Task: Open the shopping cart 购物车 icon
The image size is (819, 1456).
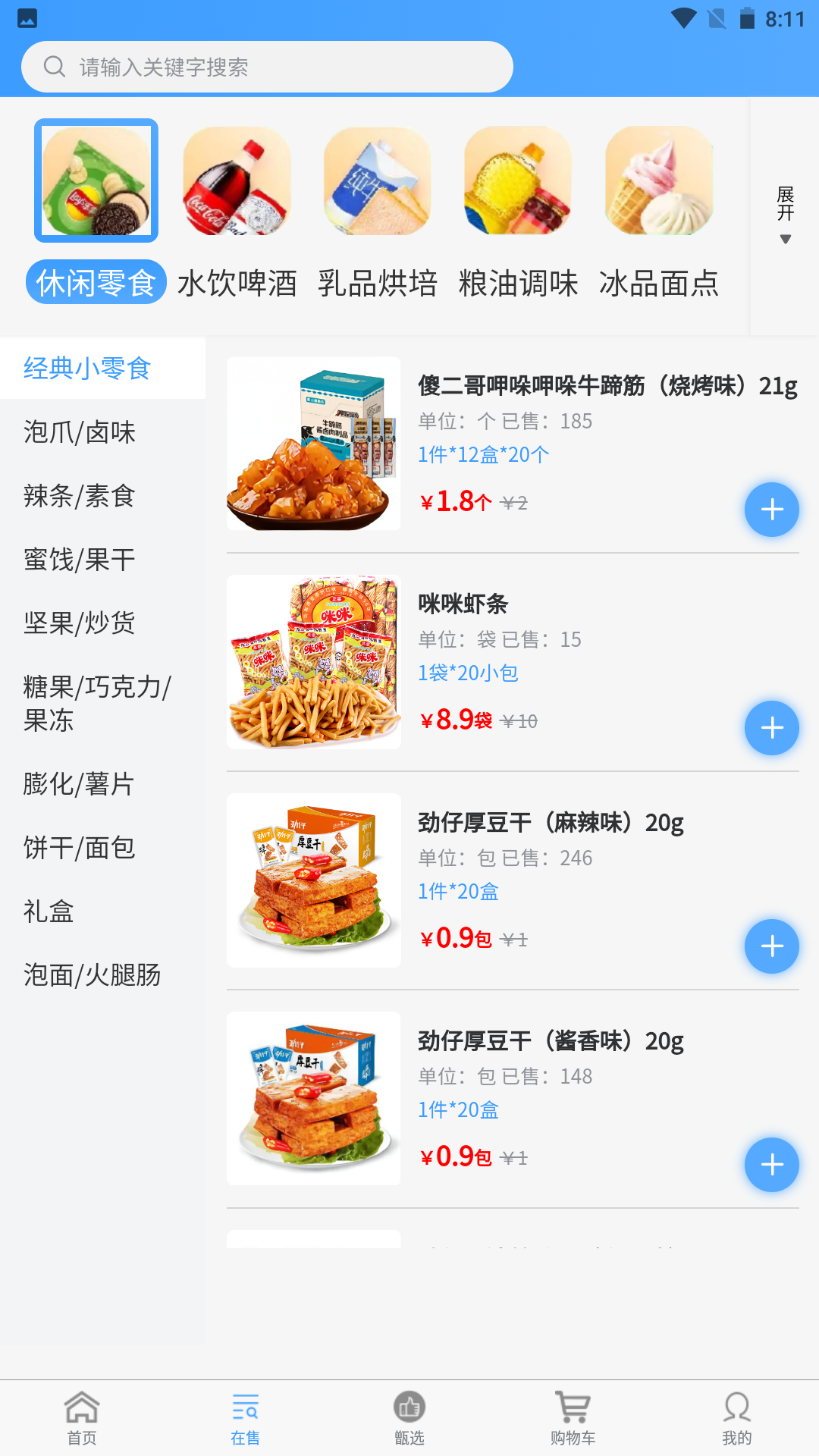Action: click(573, 1410)
